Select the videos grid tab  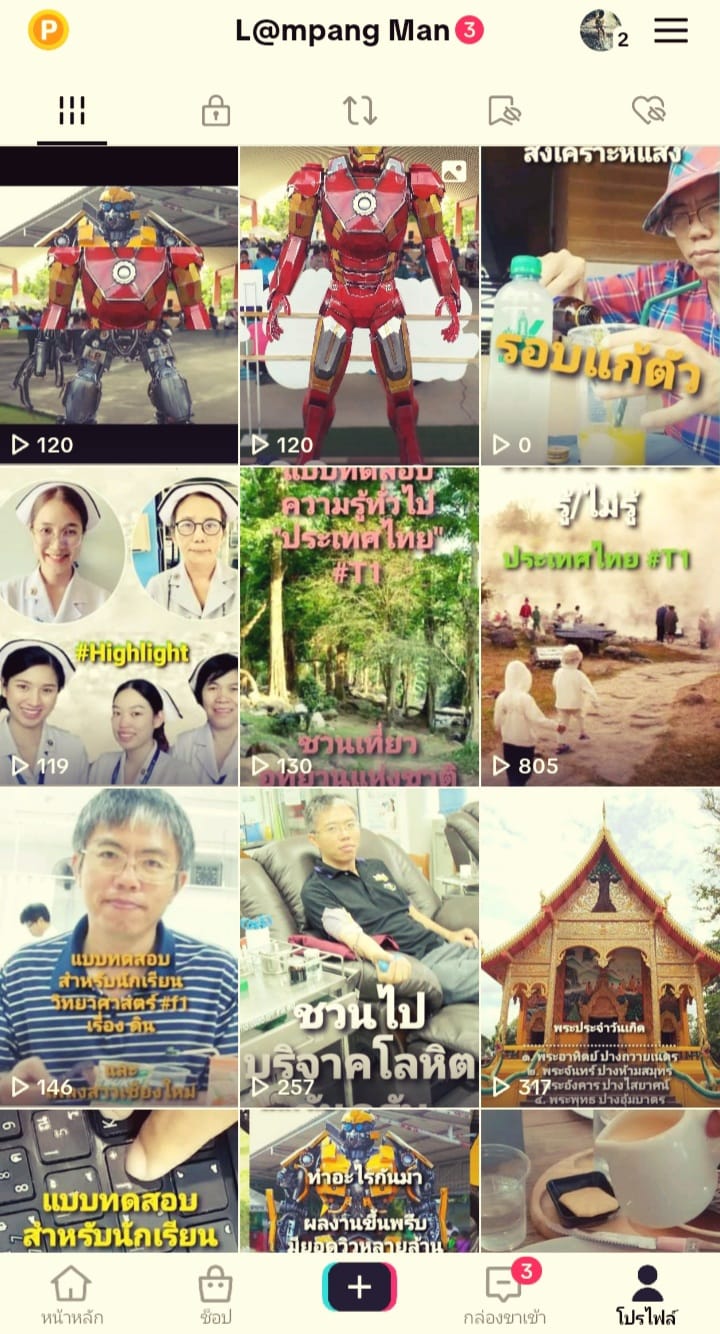click(72, 111)
